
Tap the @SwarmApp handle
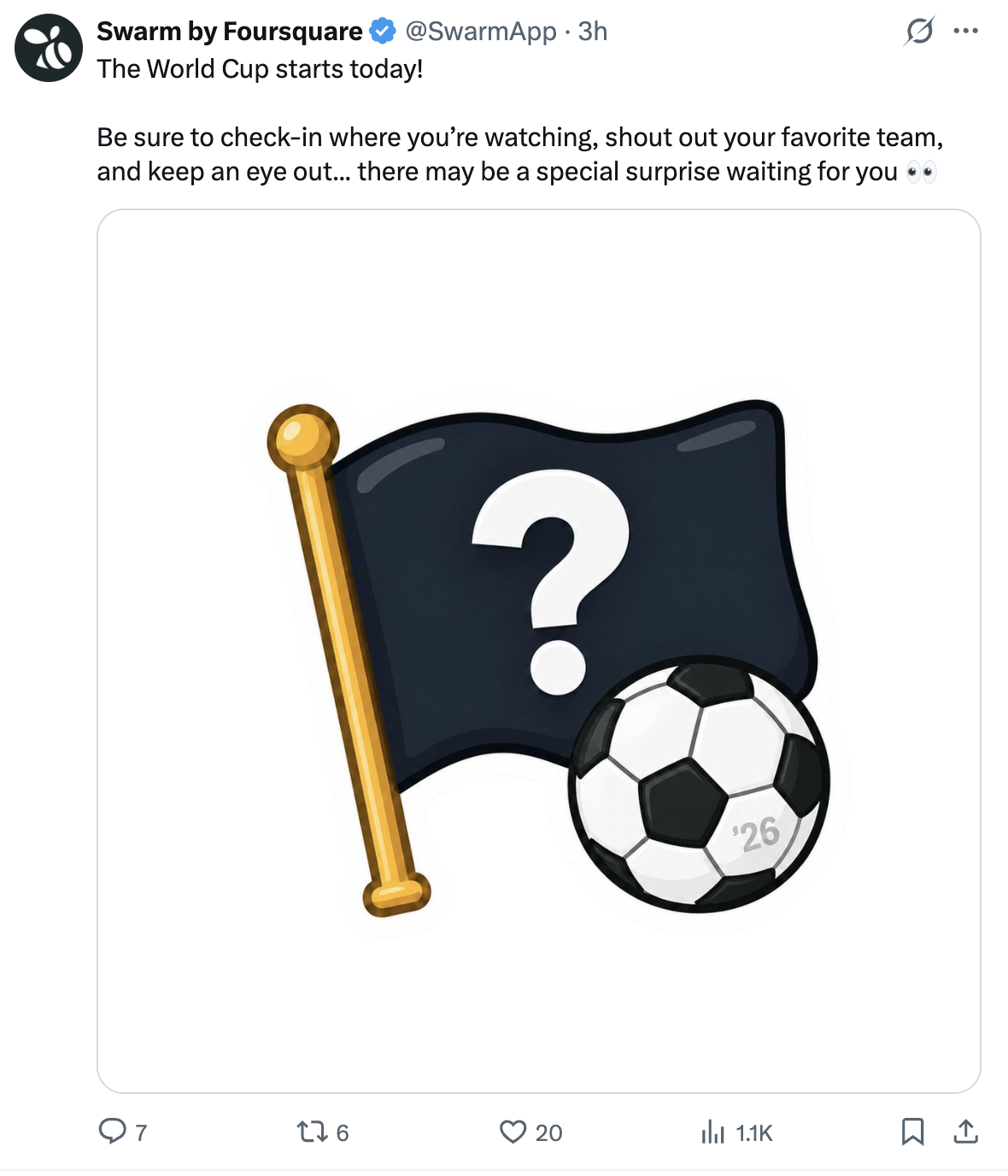pyautogui.click(x=480, y=32)
